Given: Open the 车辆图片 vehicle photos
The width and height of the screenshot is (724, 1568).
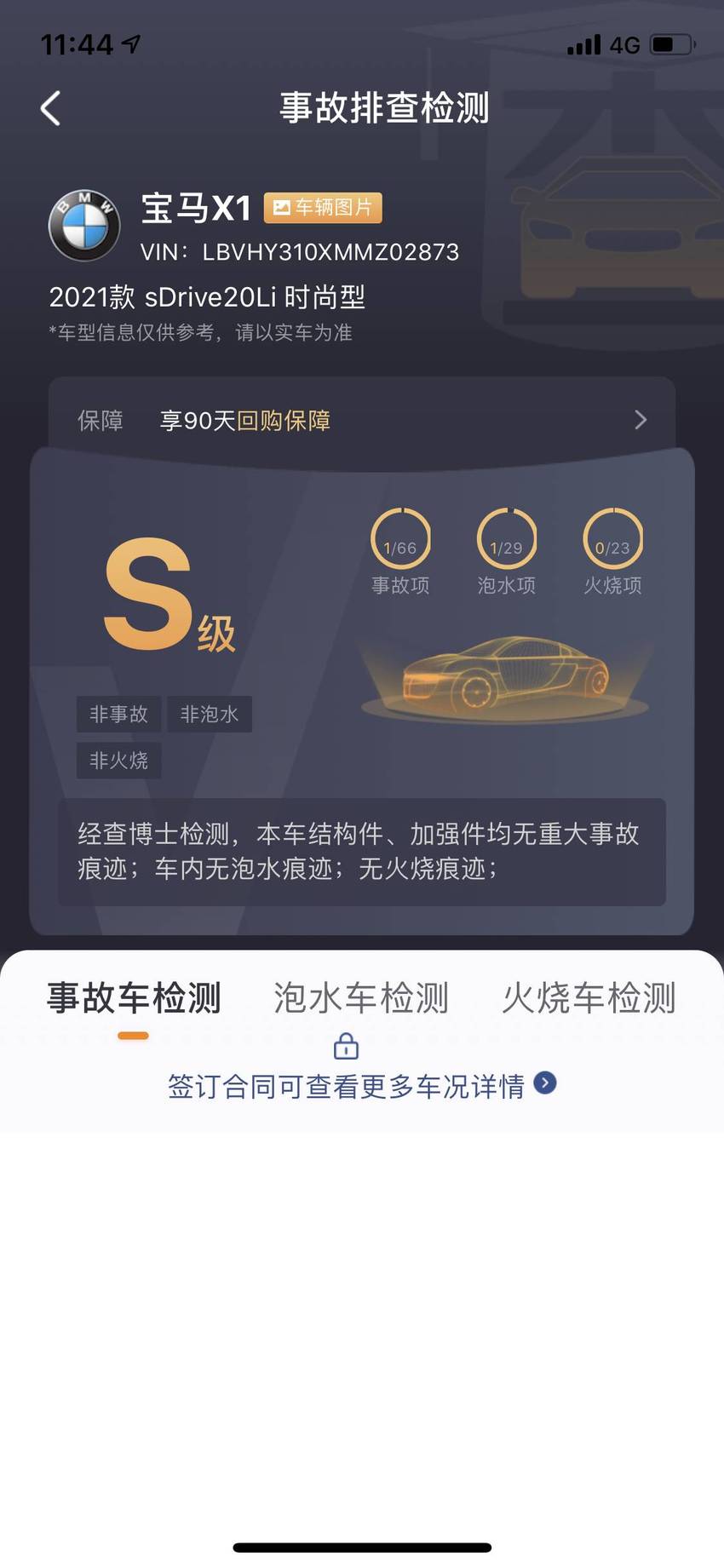Looking at the screenshot, I should pos(323,208).
